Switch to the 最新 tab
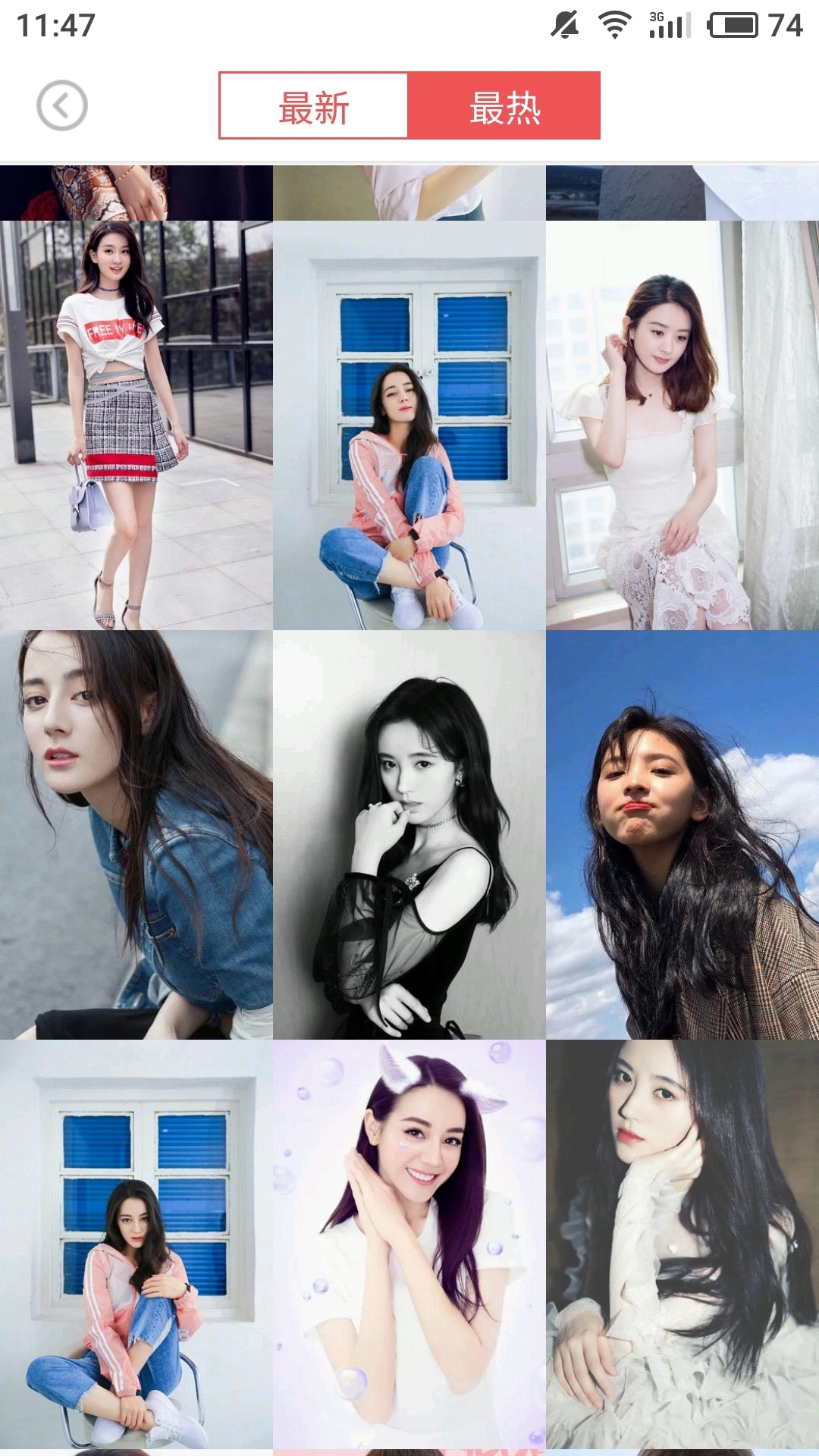Viewport: 819px width, 1456px height. [x=313, y=106]
